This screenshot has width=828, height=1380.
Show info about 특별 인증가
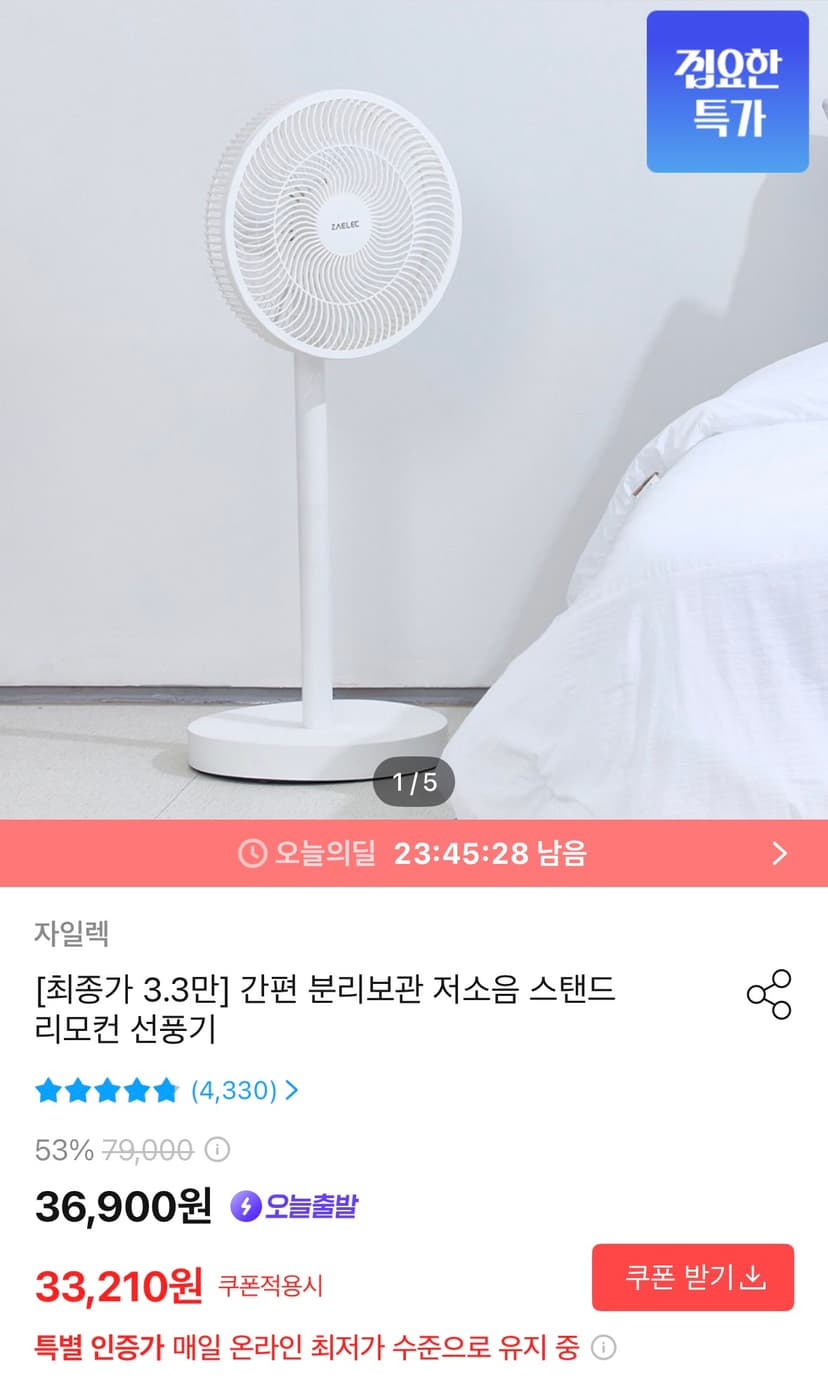coord(603,1347)
